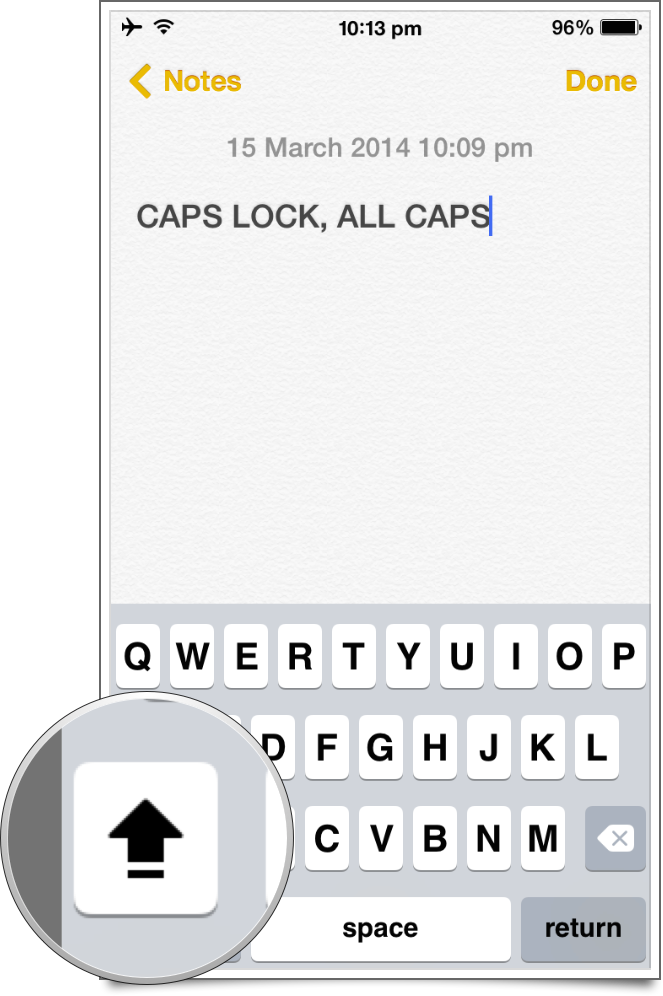
Task: Type the letter T key
Action: pyautogui.click(x=353, y=657)
